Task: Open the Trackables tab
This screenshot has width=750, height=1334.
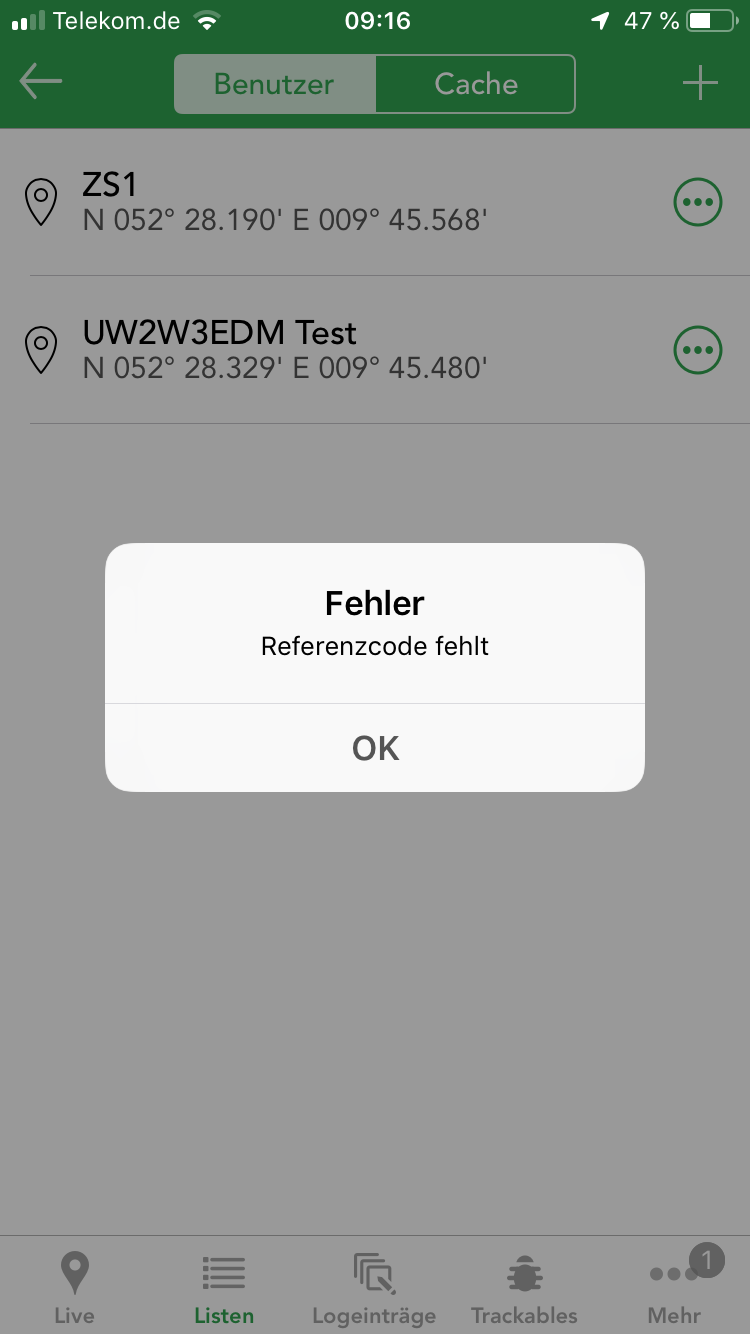Action: 524,1287
